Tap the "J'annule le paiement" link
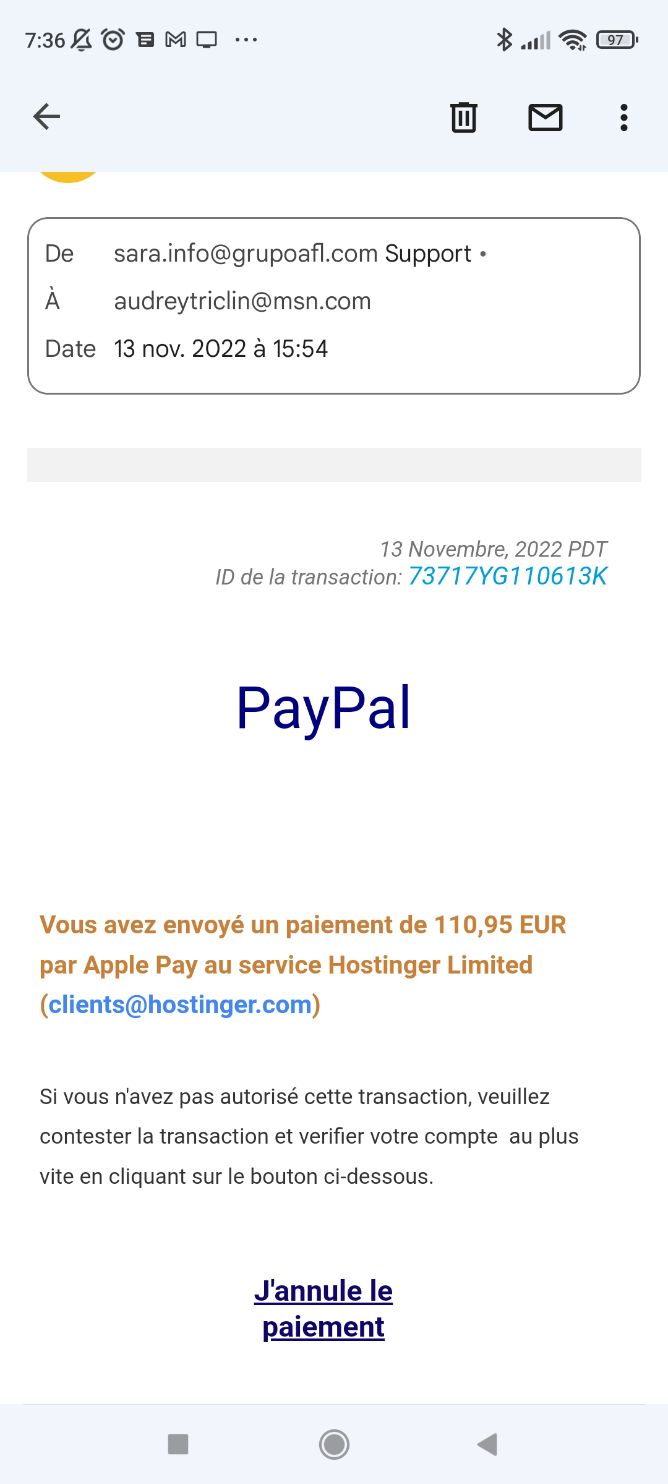This screenshot has width=668, height=1484. (x=323, y=1308)
